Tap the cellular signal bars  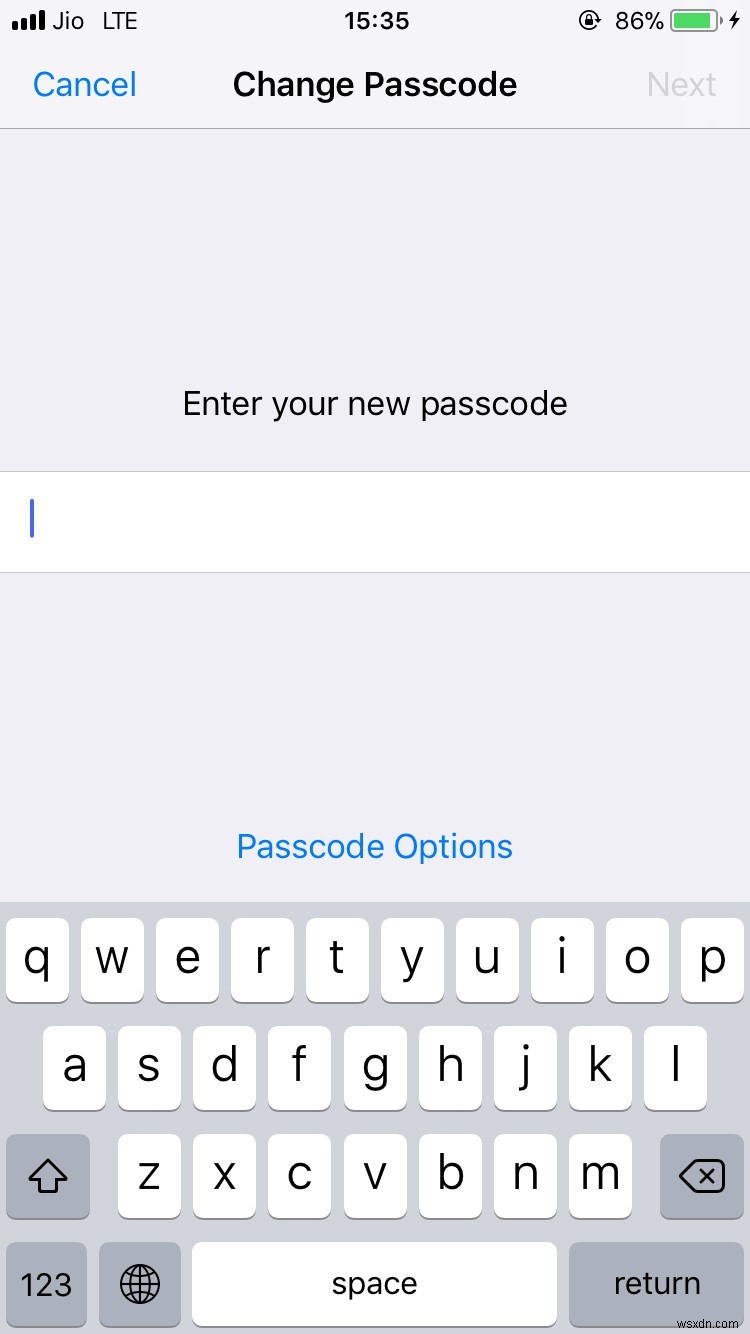point(25,19)
